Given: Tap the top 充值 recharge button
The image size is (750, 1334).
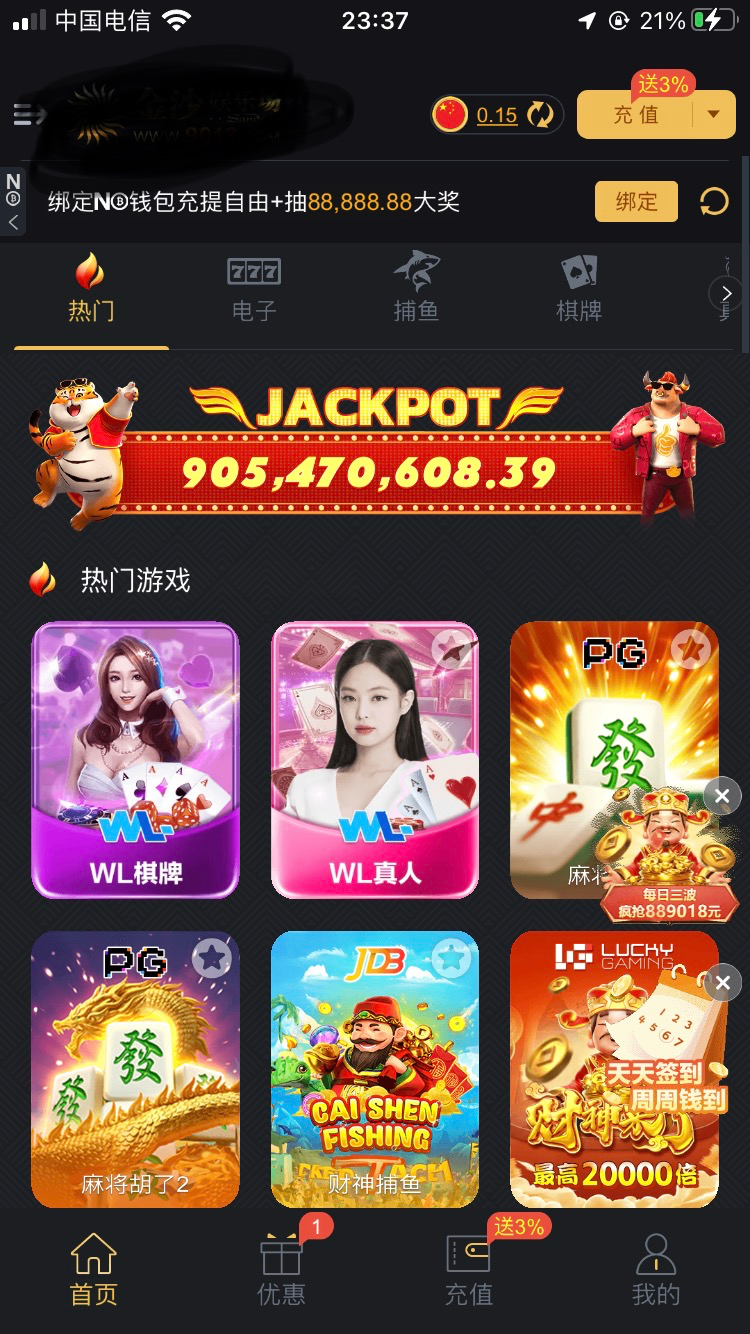Looking at the screenshot, I should pyautogui.click(x=636, y=115).
